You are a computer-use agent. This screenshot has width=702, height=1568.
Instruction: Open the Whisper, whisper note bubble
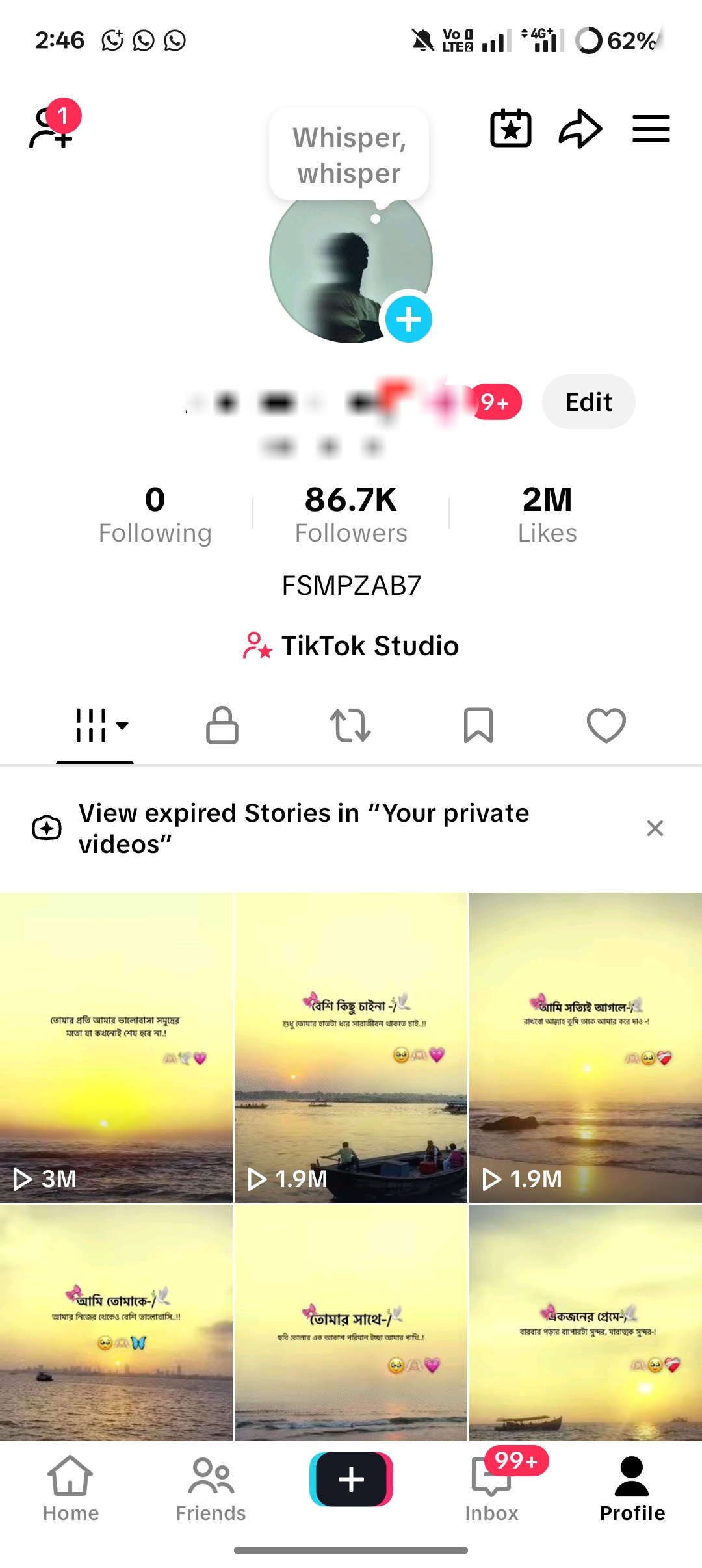(350, 155)
